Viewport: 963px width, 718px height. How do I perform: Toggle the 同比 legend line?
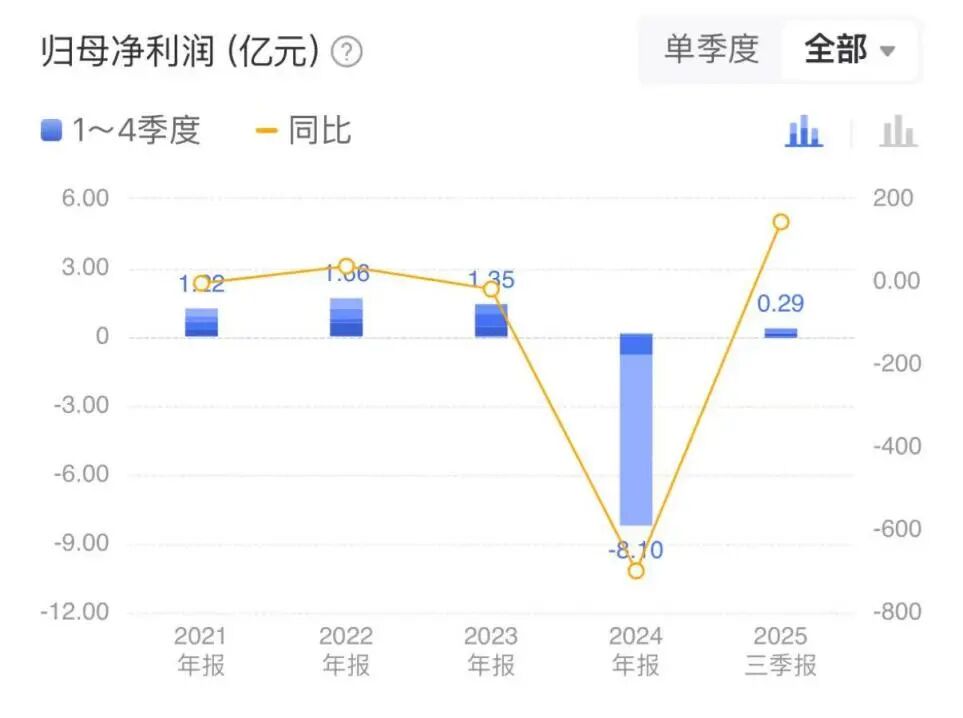(304, 131)
